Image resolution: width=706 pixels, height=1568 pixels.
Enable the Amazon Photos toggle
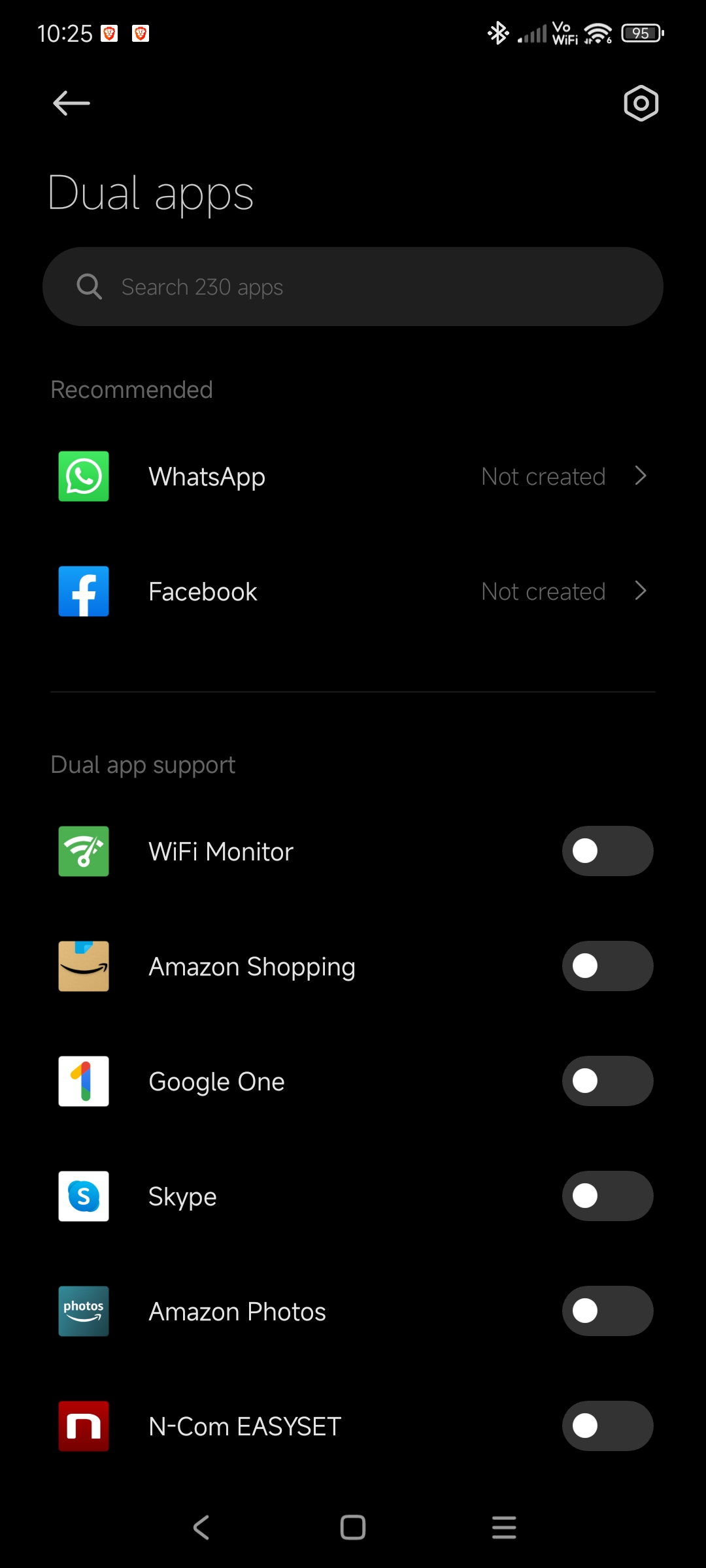(x=607, y=1311)
